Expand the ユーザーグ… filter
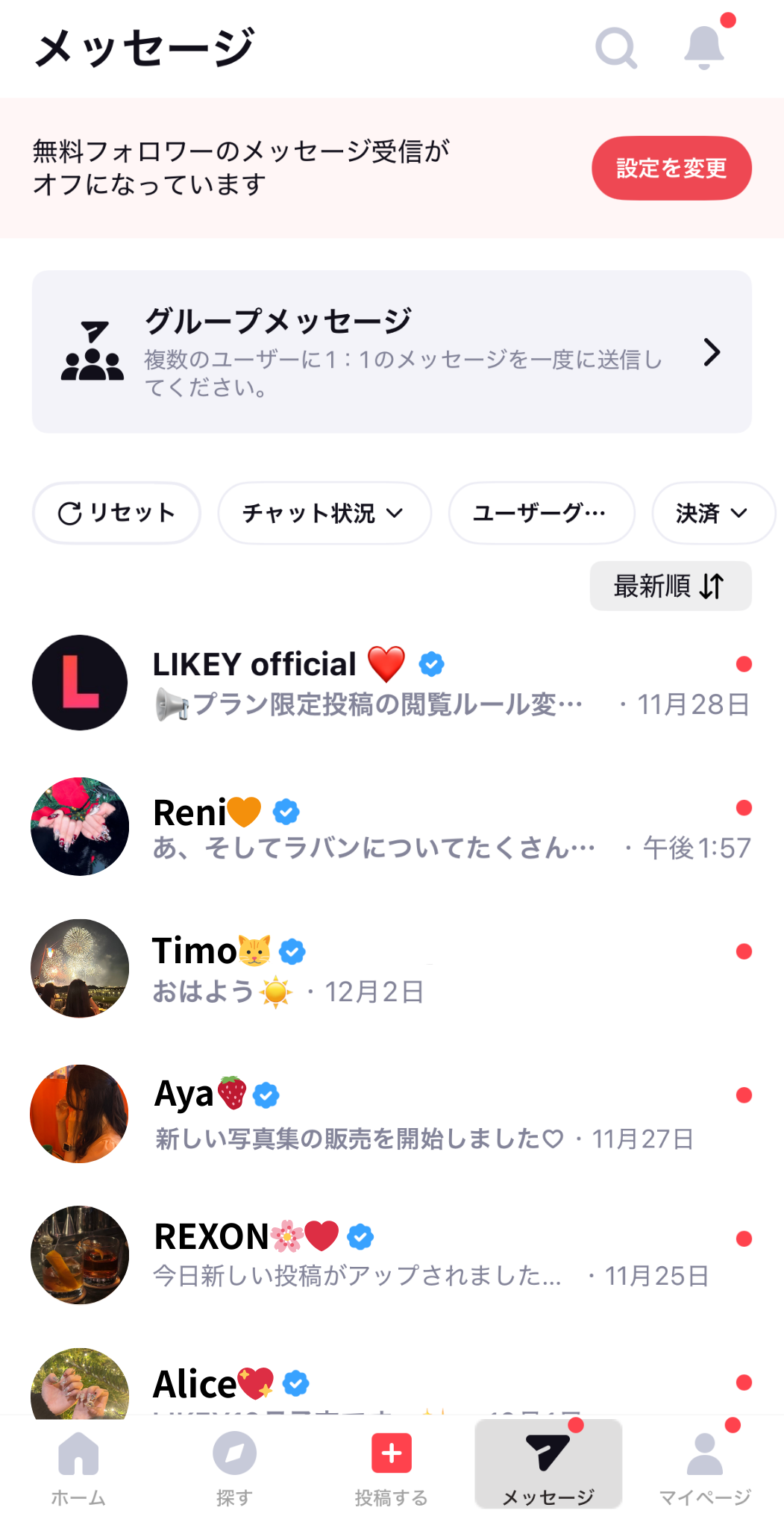Viewport: 784px width, 1528px height. [x=541, y=513]
